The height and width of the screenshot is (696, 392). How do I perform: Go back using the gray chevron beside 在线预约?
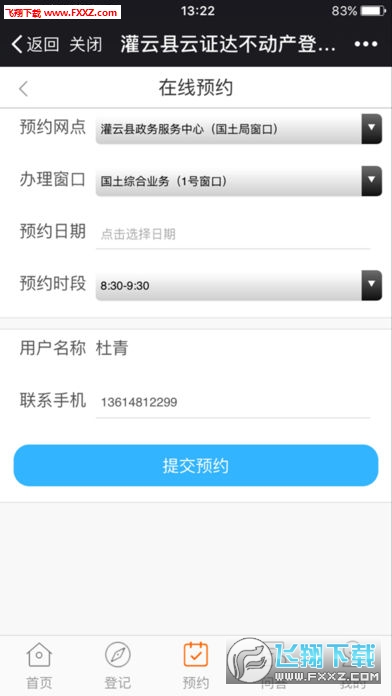point(24,89)
